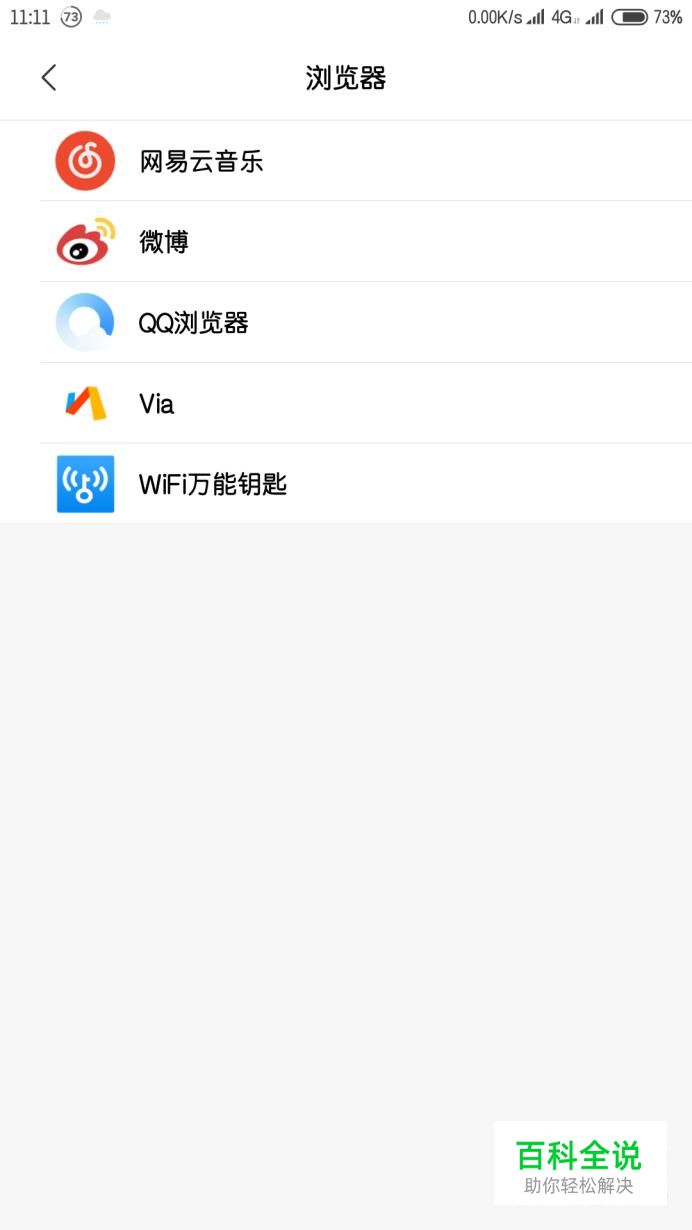Choose 微博 from the browser list

coord(346,242)
